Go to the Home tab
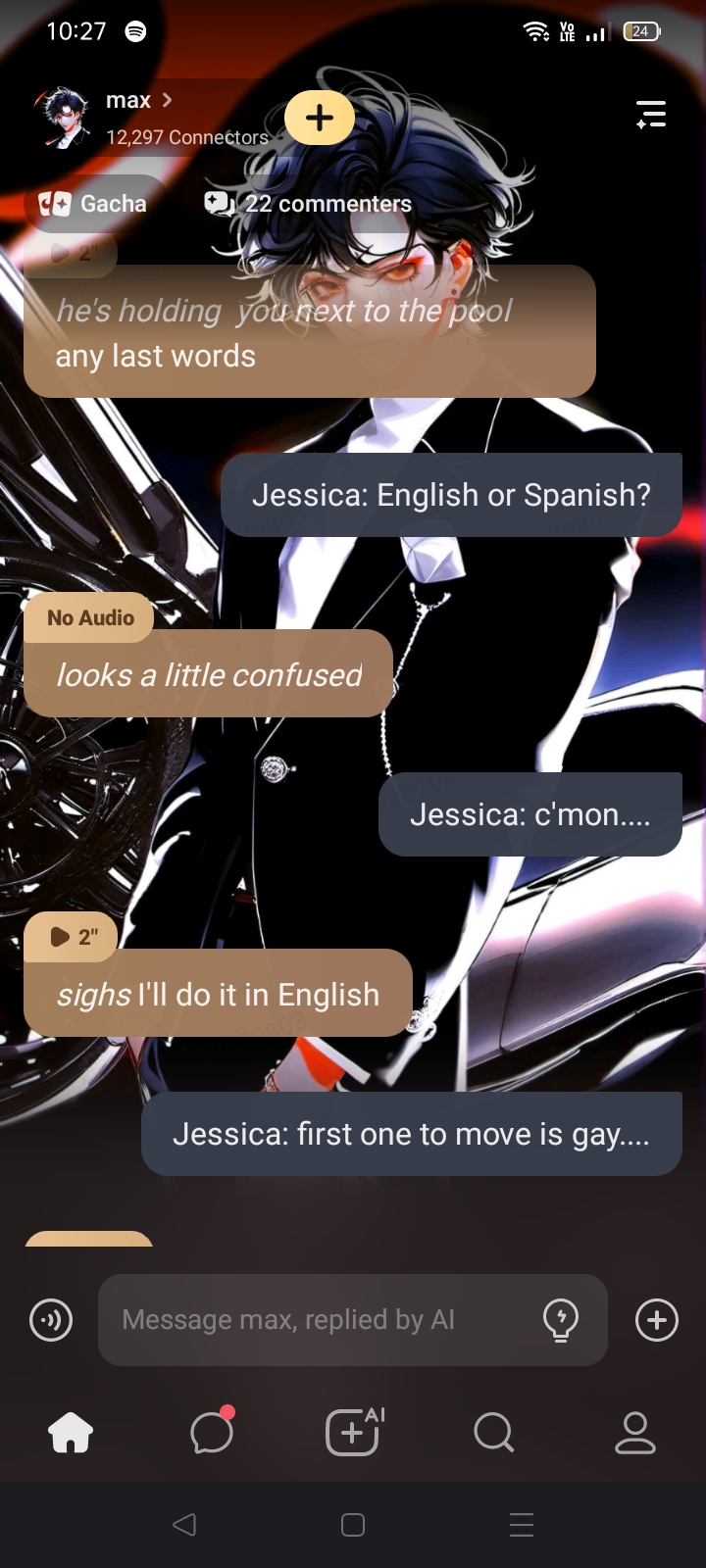Viewport: 706px width, 1568px height. pyautogui.click(x=71, y=1434)
